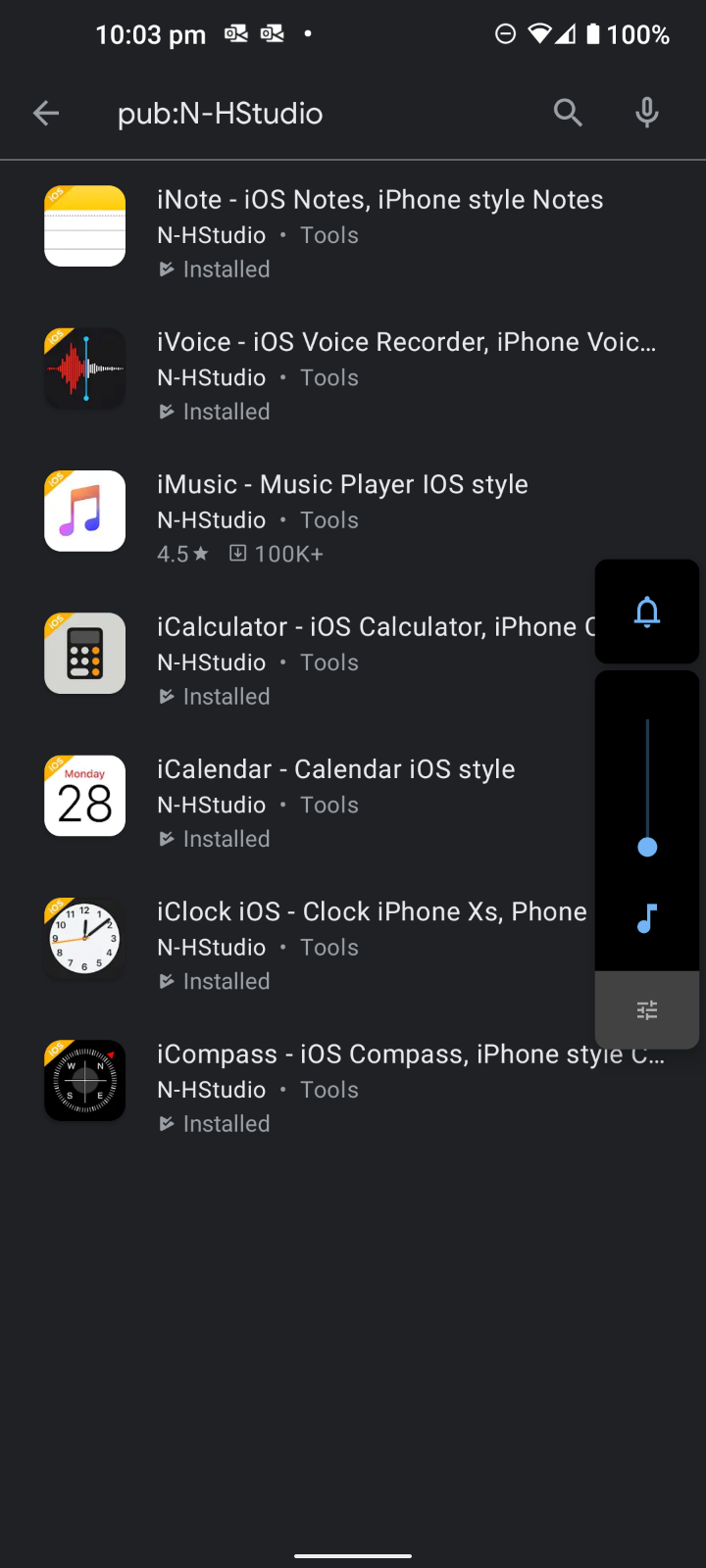Tap the search magnifier icon
Screen dimensions: 706x1568
click(568, 114)
